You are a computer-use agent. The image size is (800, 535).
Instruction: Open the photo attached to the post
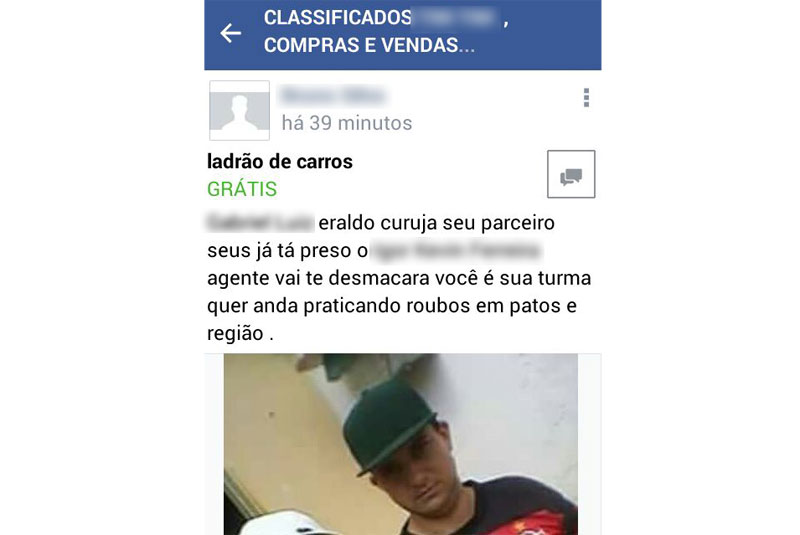[400, 445]
